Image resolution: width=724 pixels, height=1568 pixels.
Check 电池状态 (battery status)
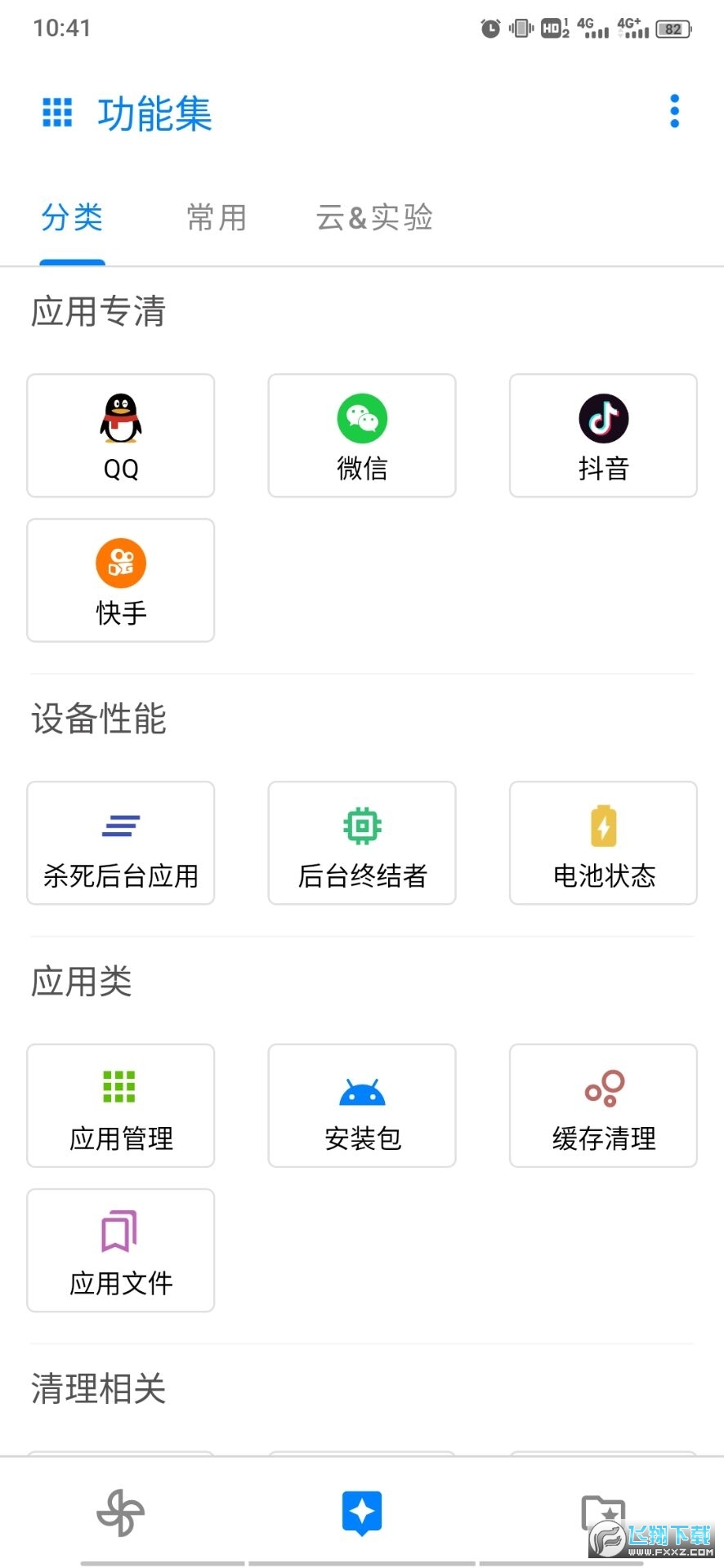tap(602, 843)
